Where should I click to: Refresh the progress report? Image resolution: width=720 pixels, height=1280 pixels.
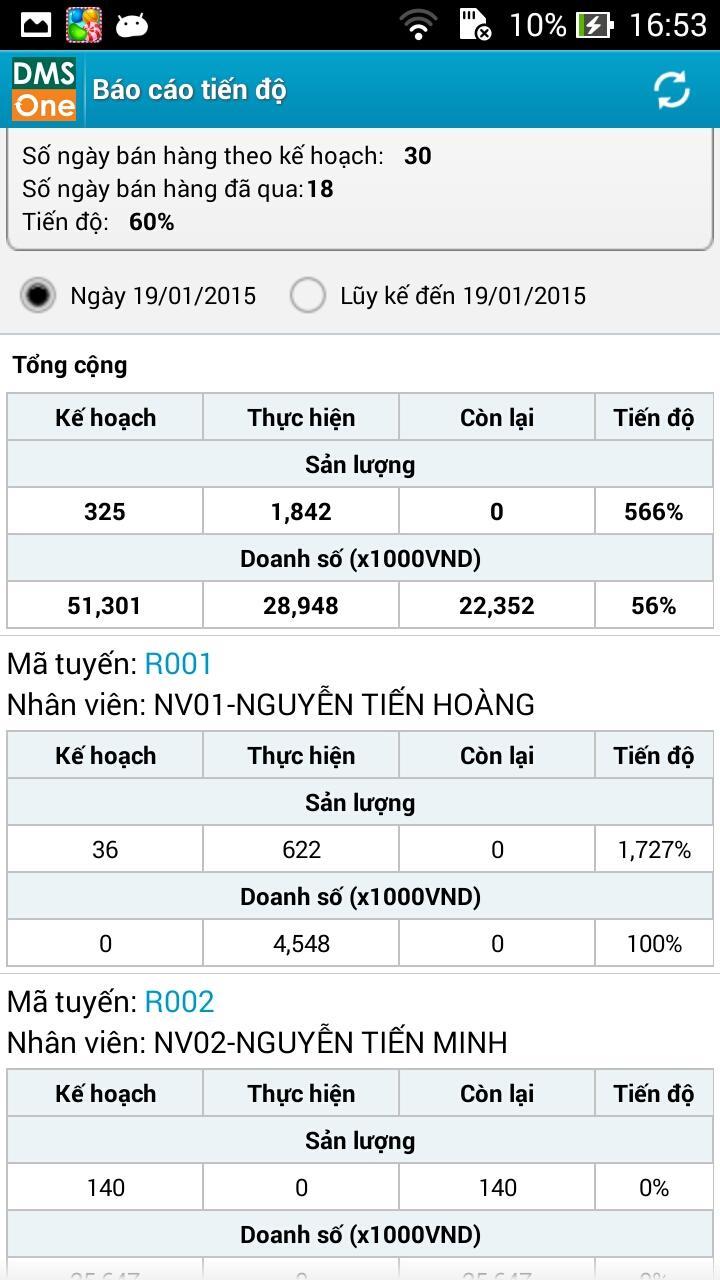click(x=672, y=90)
